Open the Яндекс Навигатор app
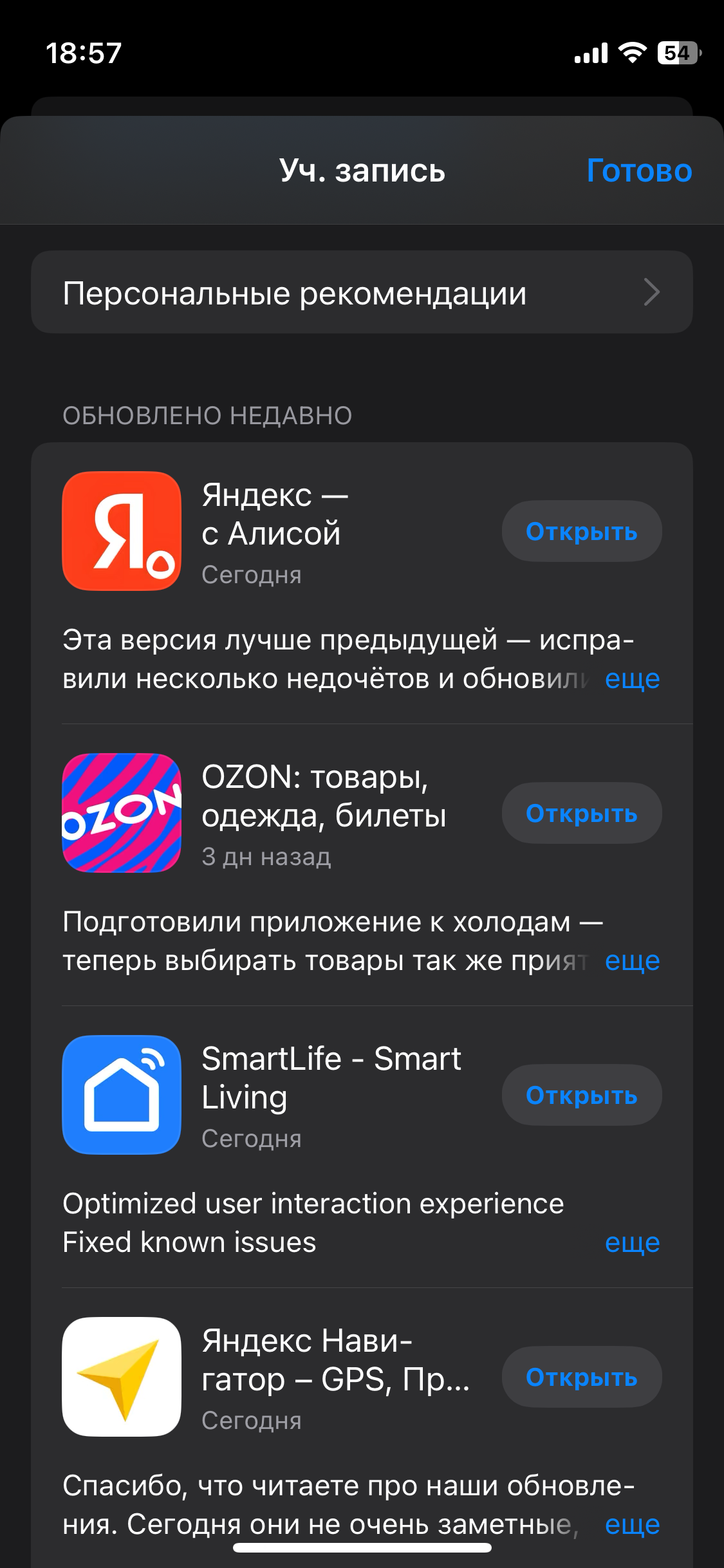 (581, 1377)
